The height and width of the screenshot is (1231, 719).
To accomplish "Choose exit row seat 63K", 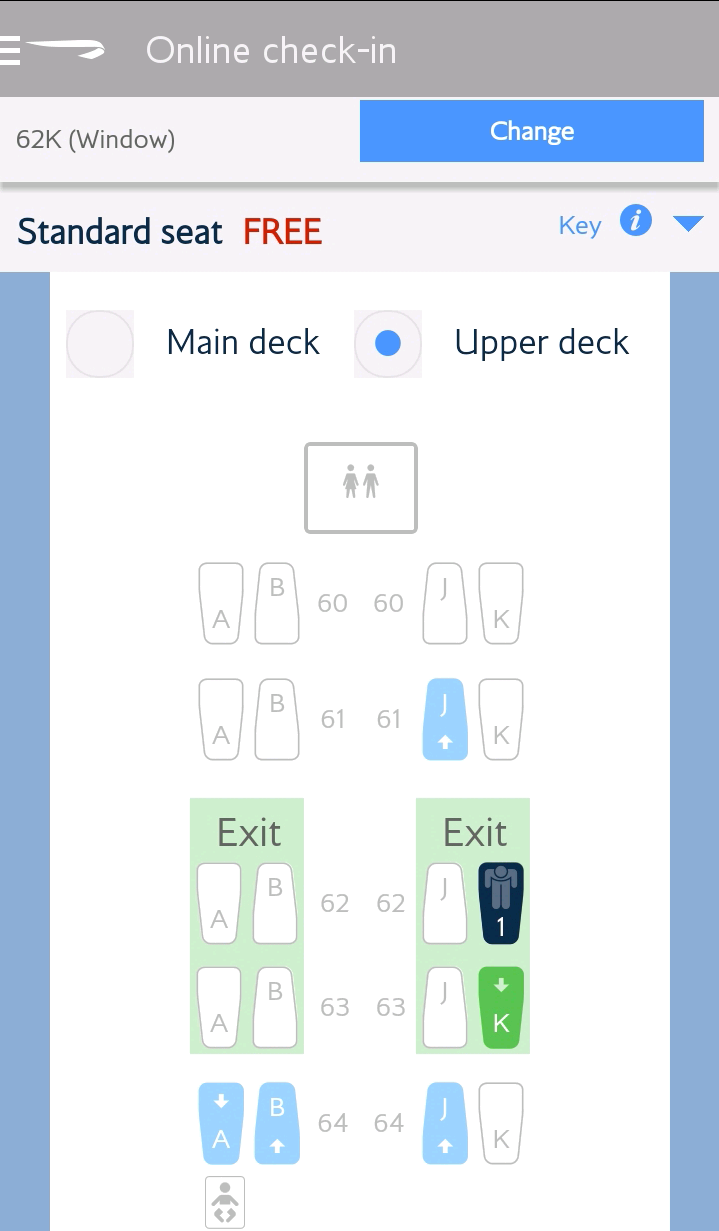I will (x=501, y=1007).
